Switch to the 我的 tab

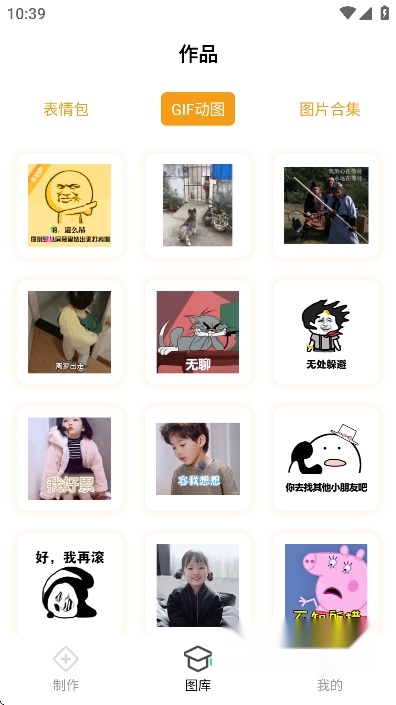(329, 669)
